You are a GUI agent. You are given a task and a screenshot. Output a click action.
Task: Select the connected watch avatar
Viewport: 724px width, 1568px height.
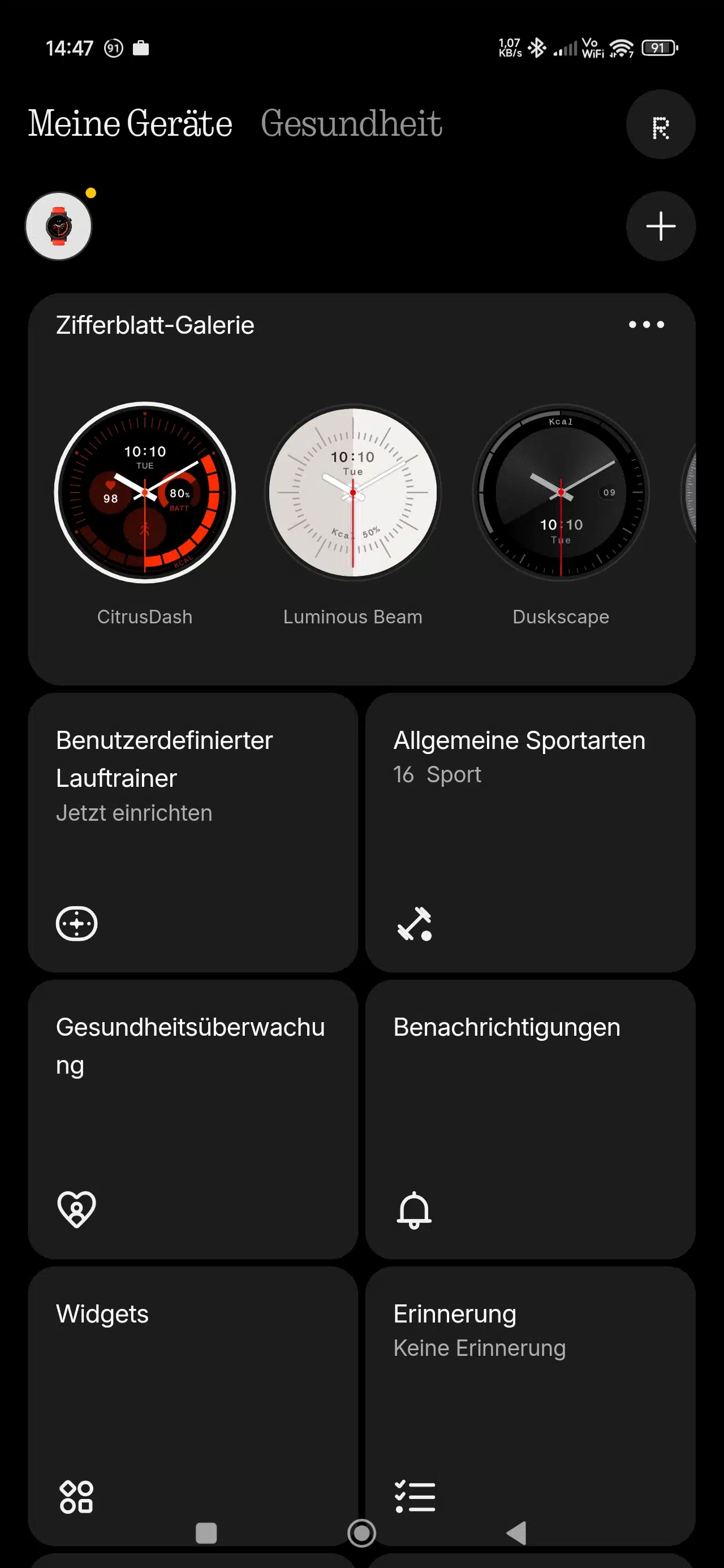pyautogui.click(x=58, y=226)
